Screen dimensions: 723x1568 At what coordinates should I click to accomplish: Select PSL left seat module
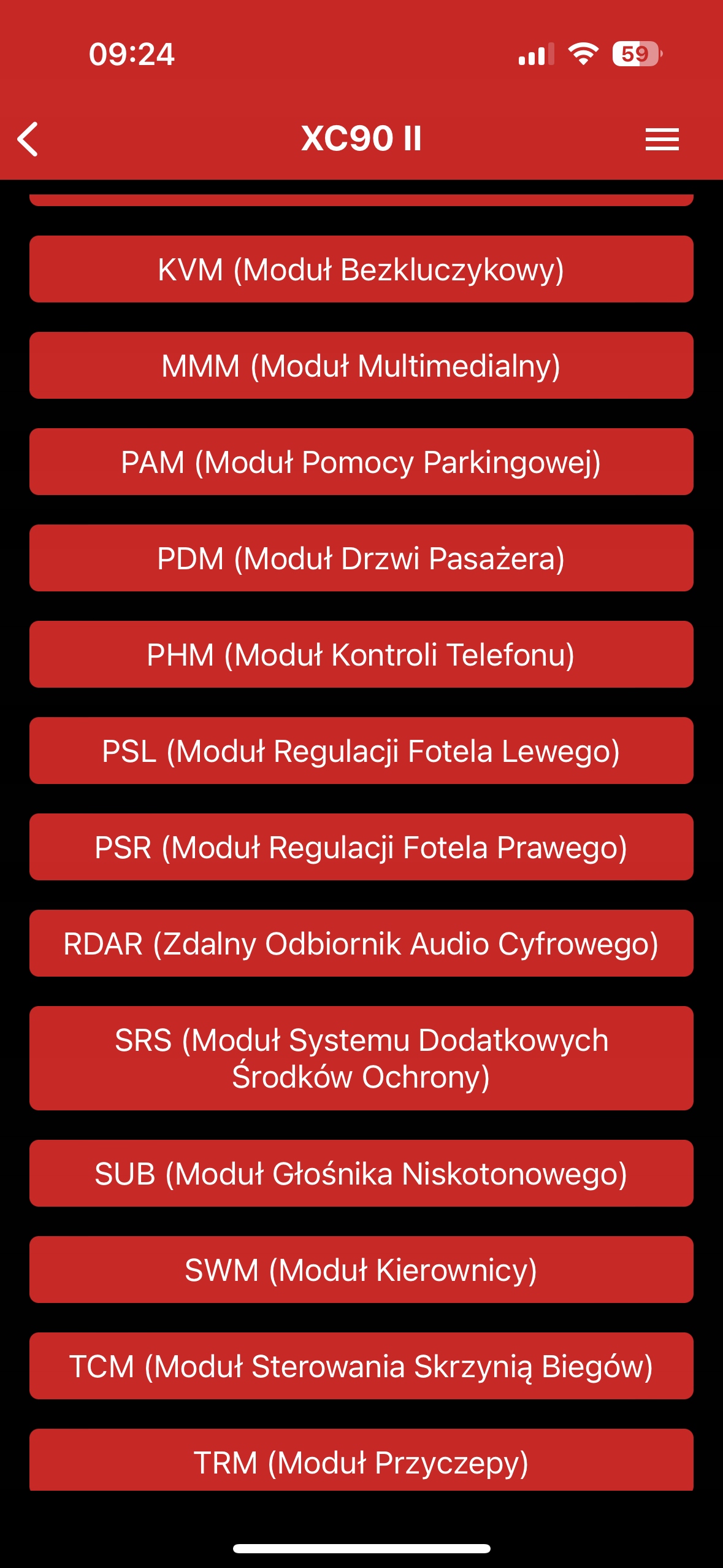[x=361, y=751]
